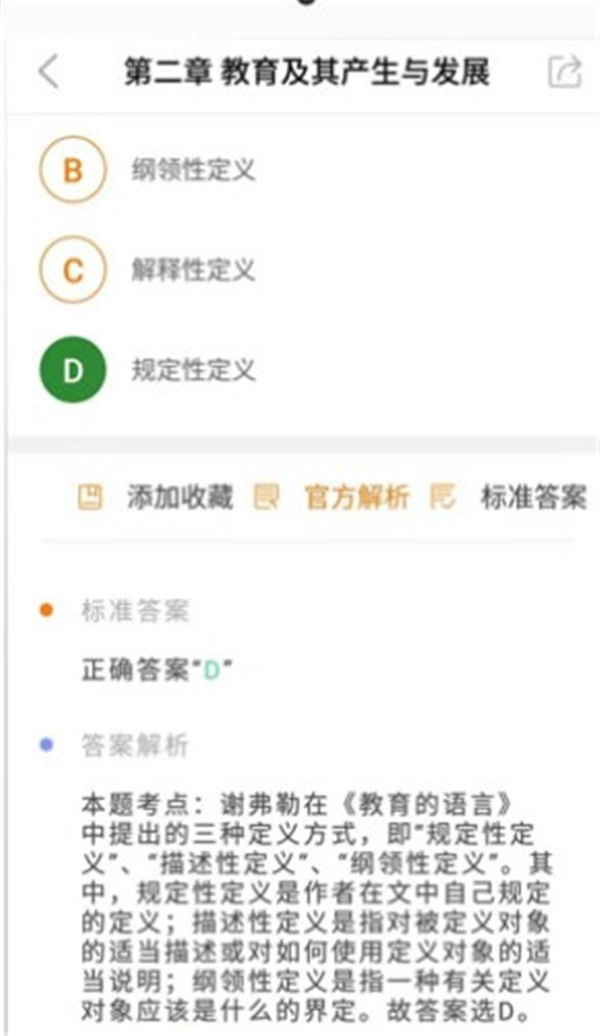Tap 添加收藏 to bookmark this question
This screenshot has height=1036, width=600.
pyautogui.click(x=155, y=498)
